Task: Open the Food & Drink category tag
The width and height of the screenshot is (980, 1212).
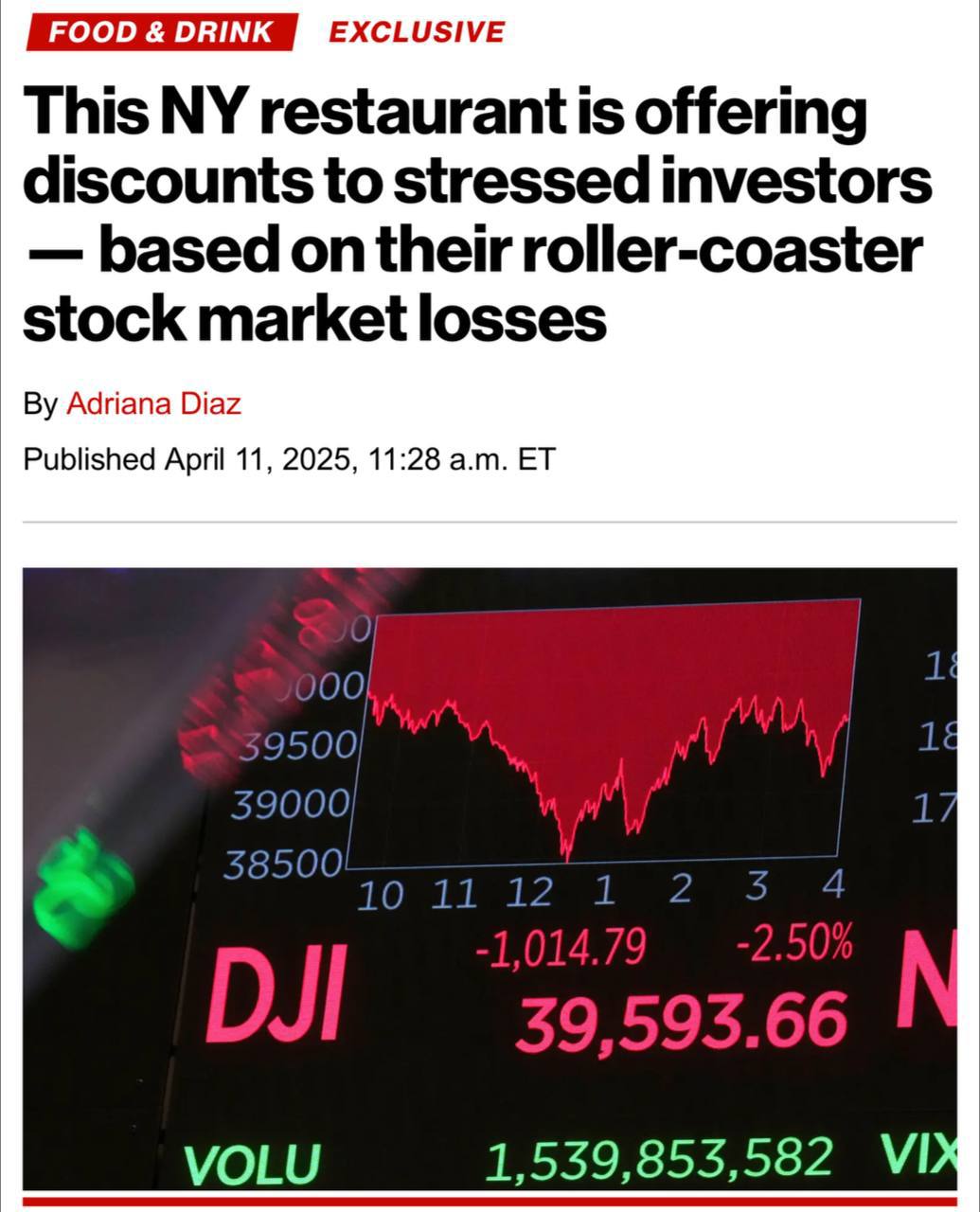Action: pyautogui.click(x=159, y=31)
